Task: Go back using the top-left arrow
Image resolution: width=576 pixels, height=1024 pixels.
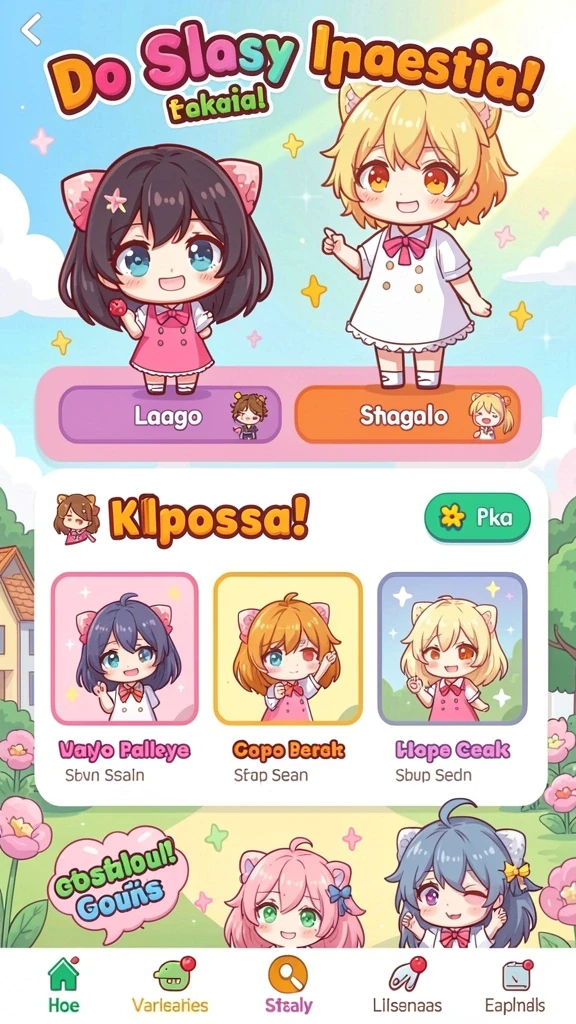Action: [x=31, y=29]
